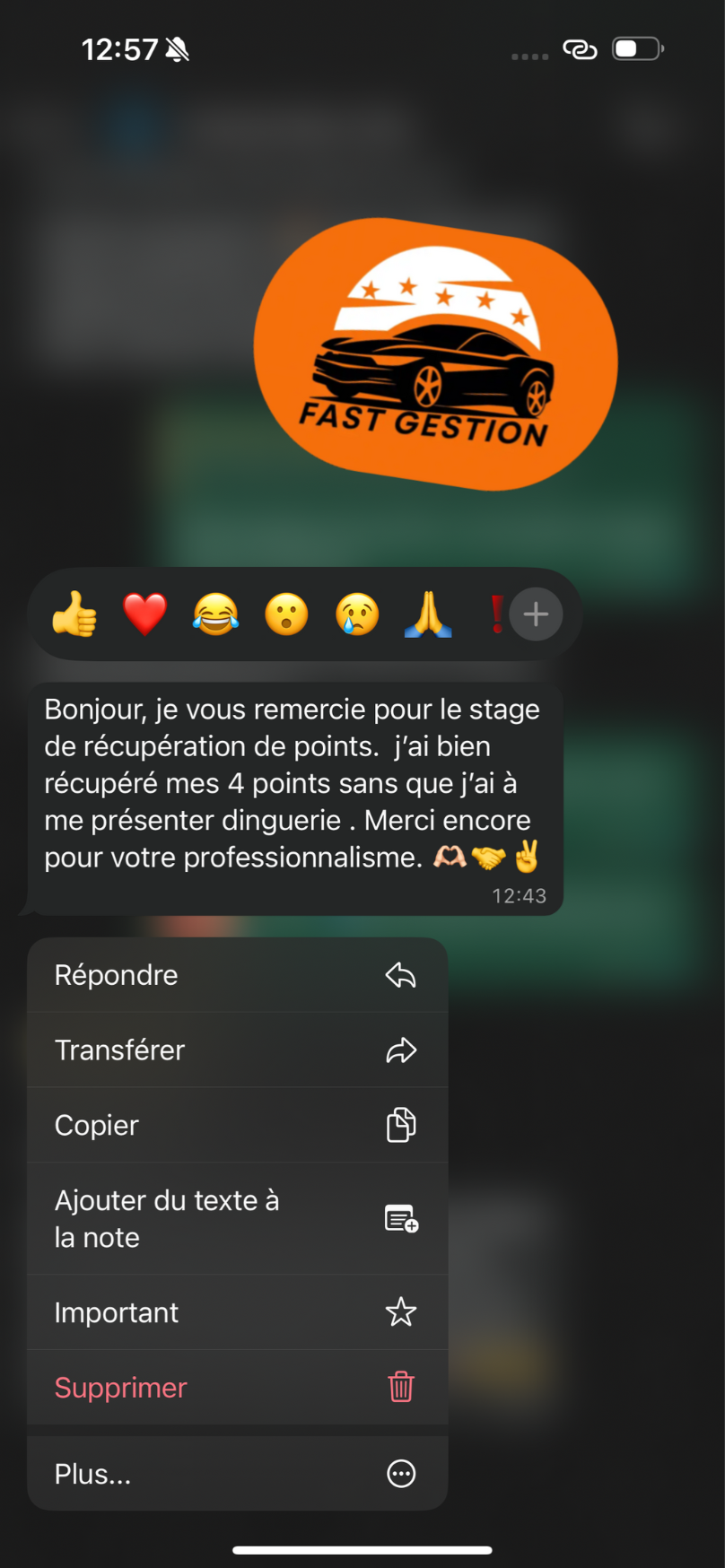This screenshot has height=1568, width=725.
Task: Select Répondre to reply to message
Action: pyautogui.click(x=237, y=975)
